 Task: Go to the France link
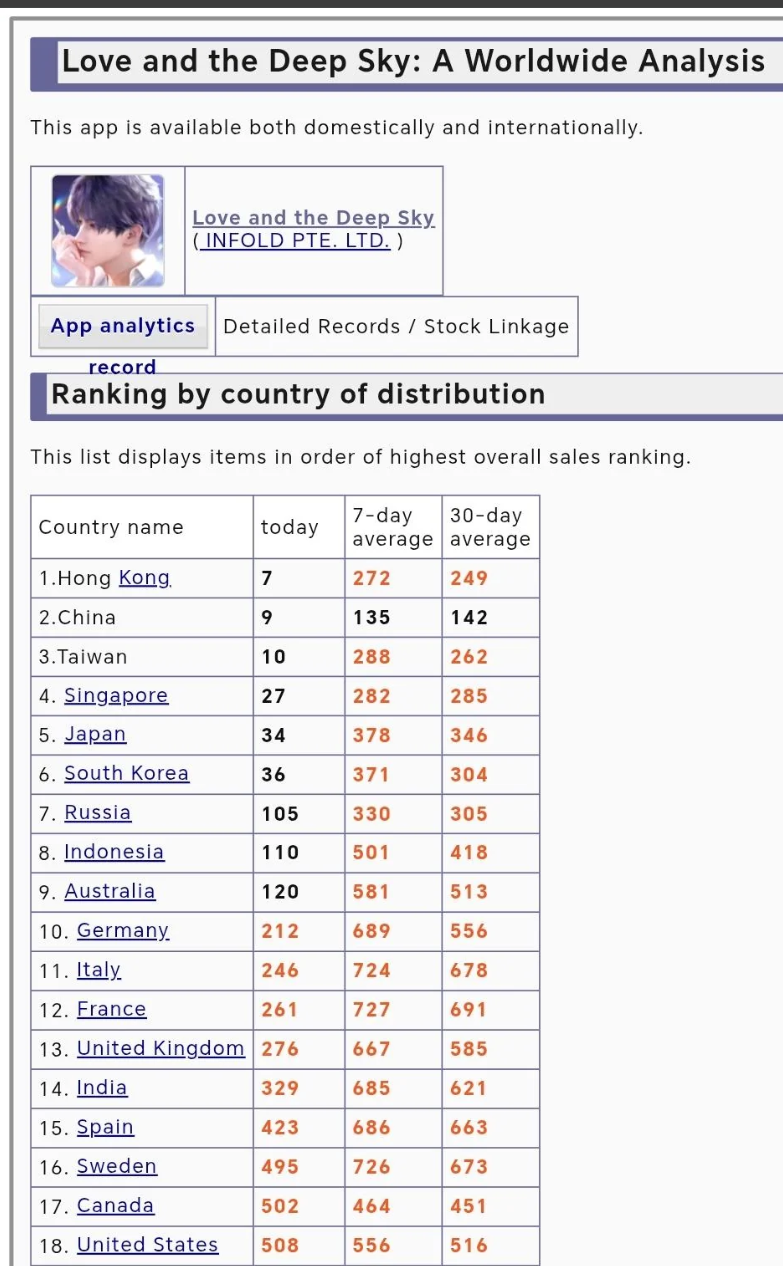(112, 1009)
